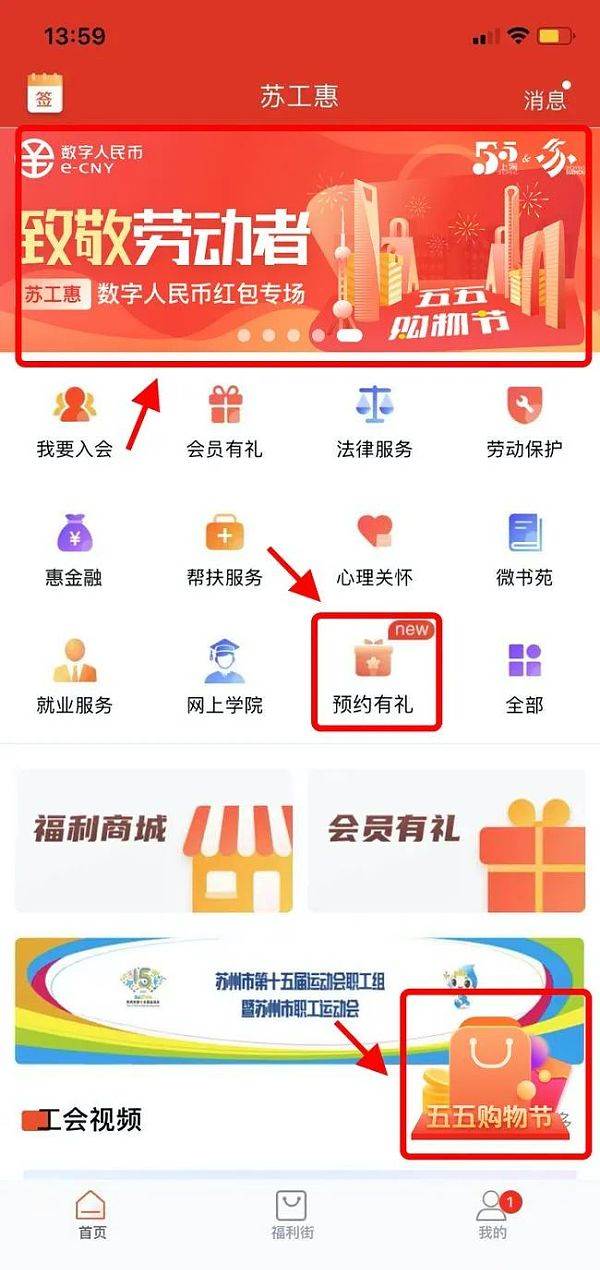Viewport: 600px width, 1270px height.
Task: Select 心理关怀
Action: point(374,549)
